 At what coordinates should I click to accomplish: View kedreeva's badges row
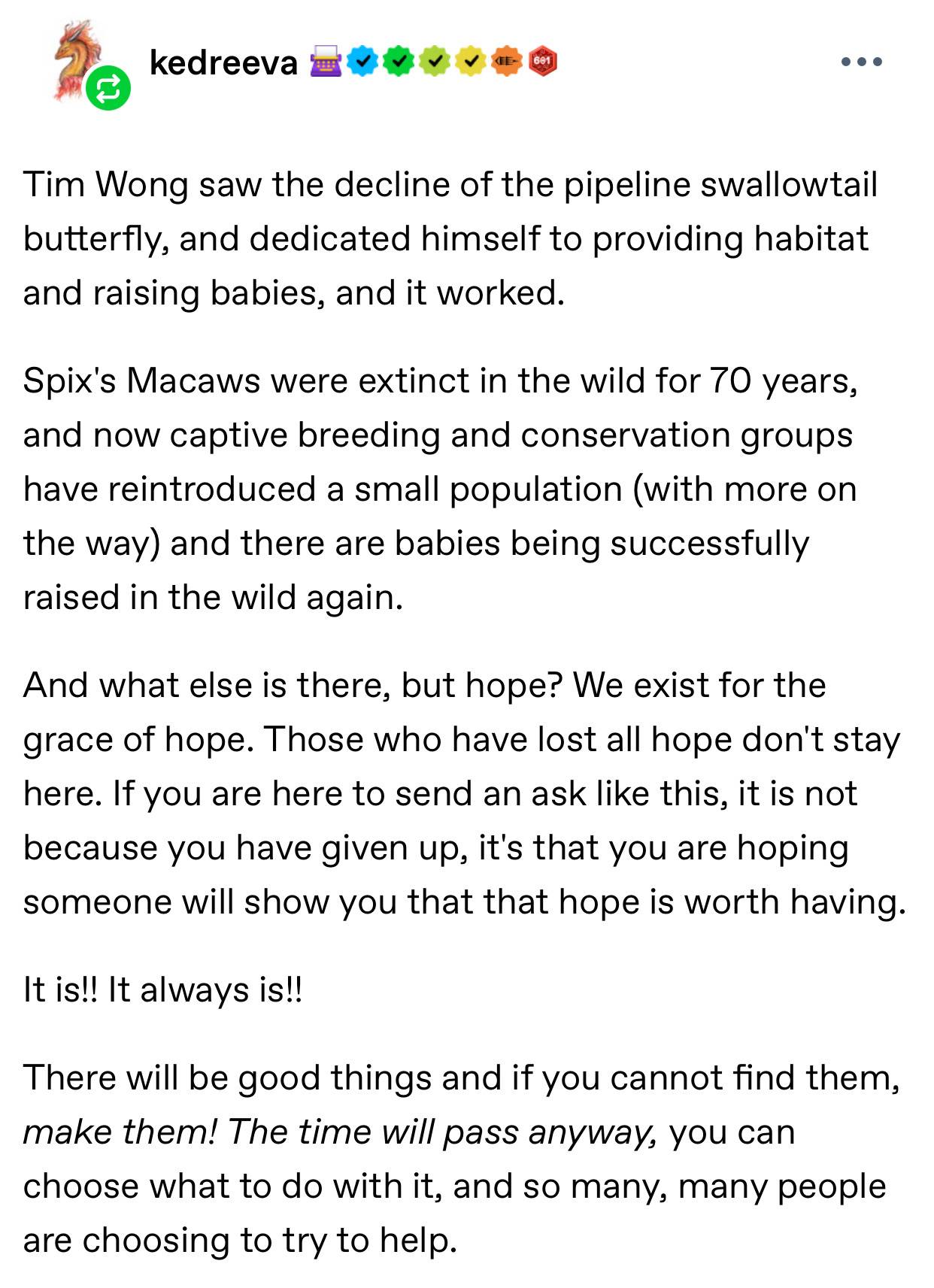pyautogui.click(x=433, y=62)
